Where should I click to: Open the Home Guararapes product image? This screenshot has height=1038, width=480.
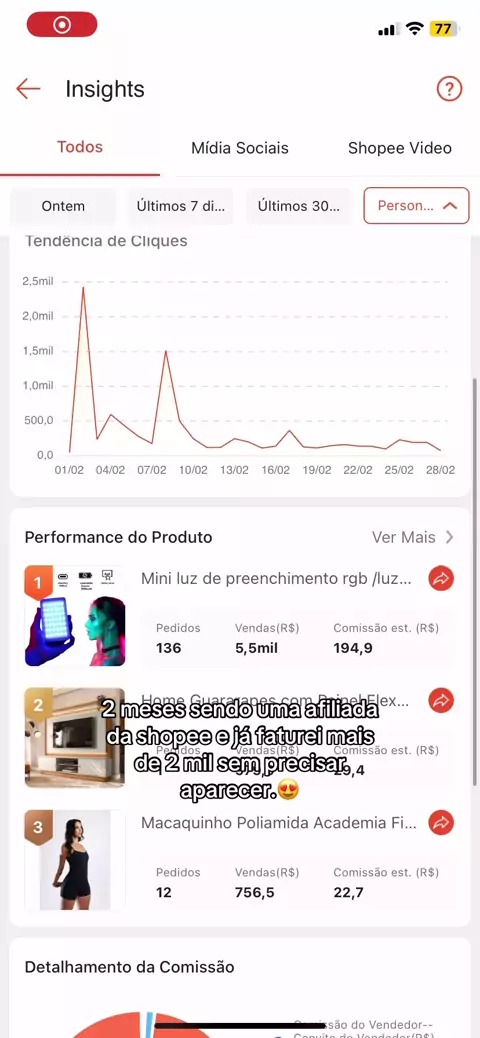click(75, 737)
